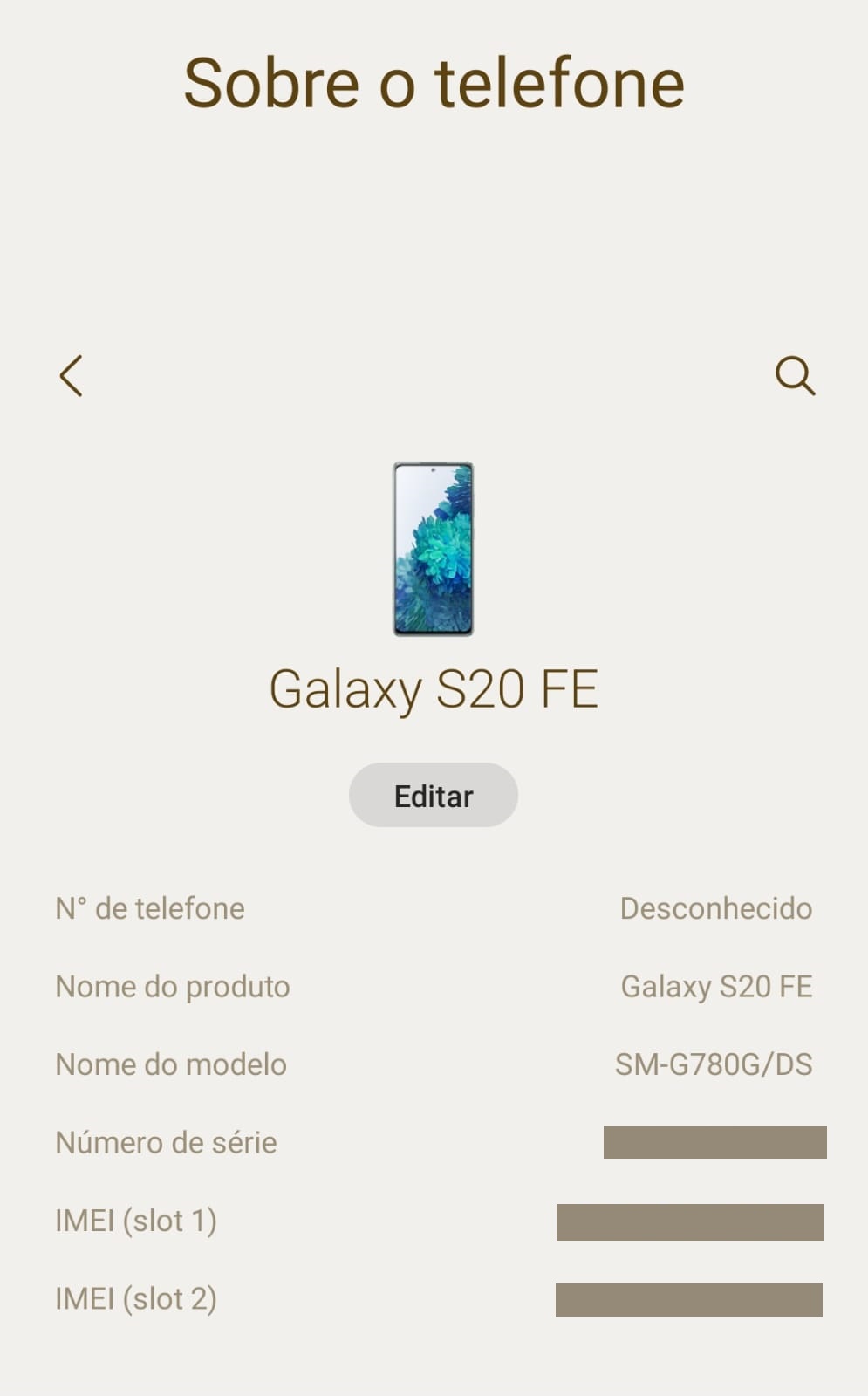Tap the N° de telefone label
This screenshot has width=868, height=1396.
coord(149,907)
